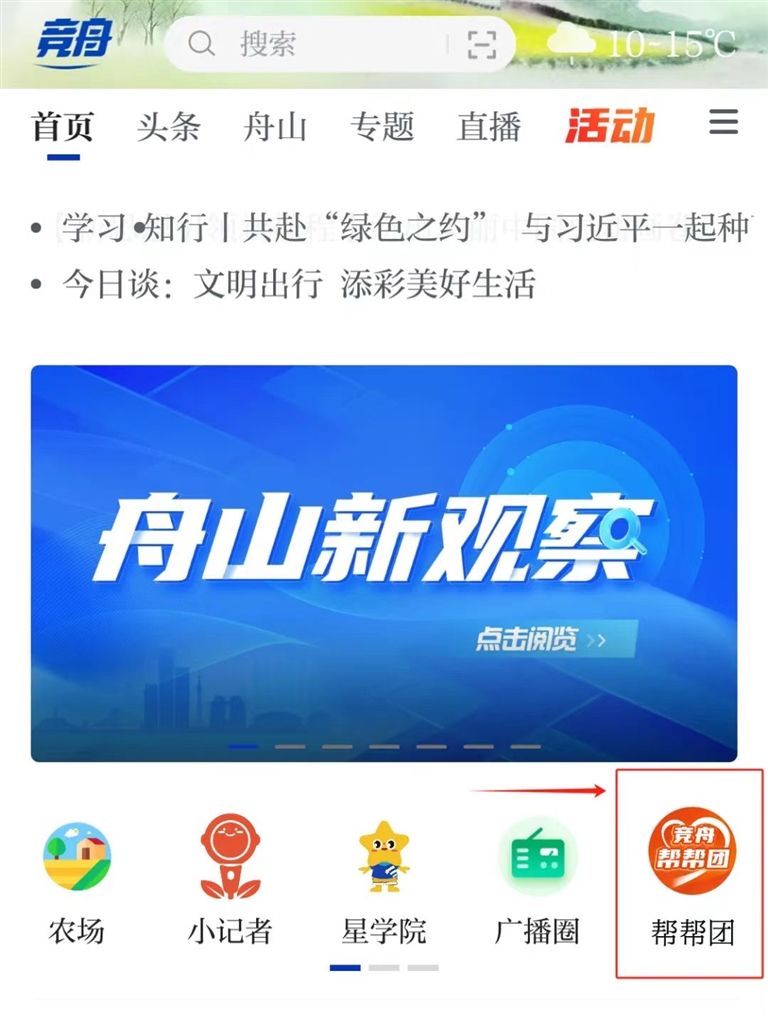The width and height of the screenshot is (768, 1022).
Task: Select the 首页 tab
Action: 62,127
